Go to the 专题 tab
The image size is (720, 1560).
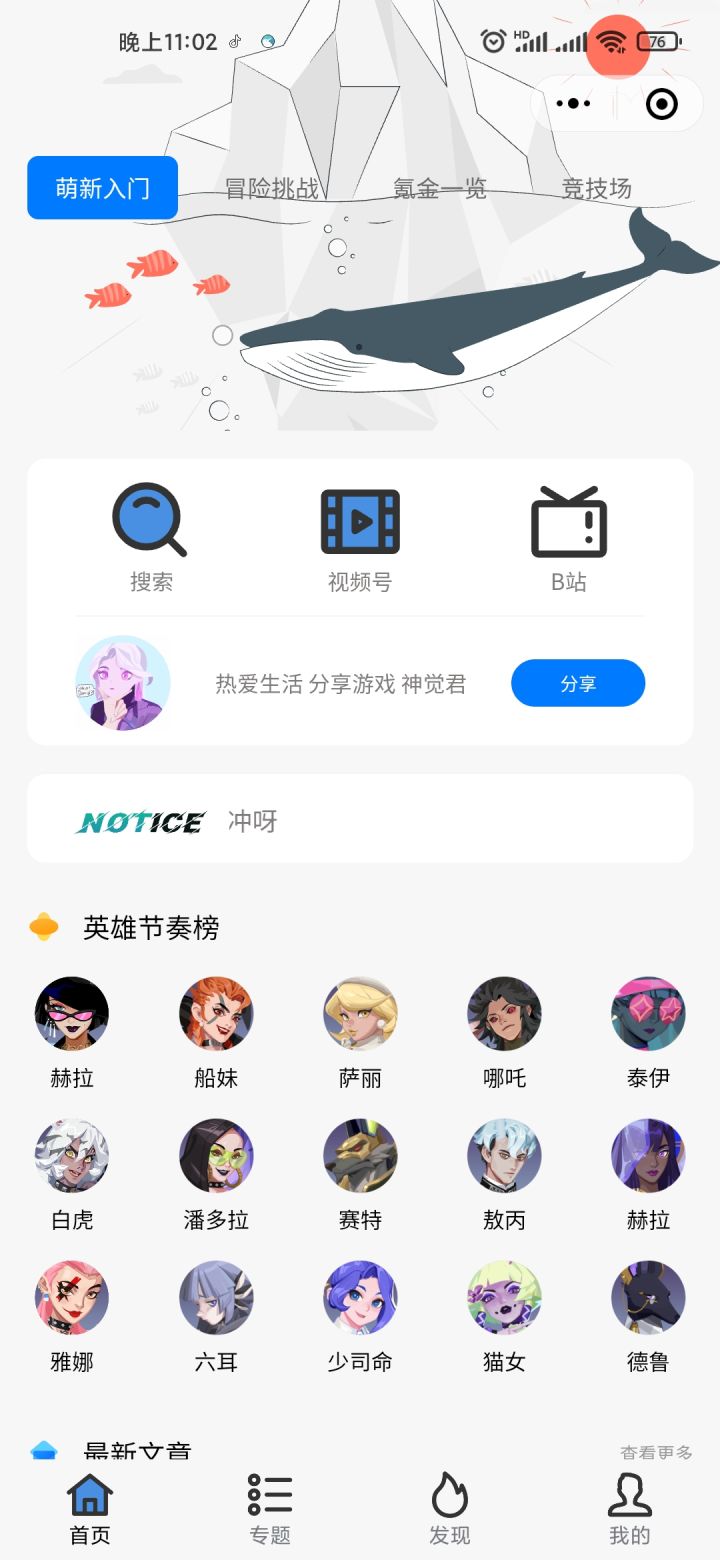tap(270, 1510)
